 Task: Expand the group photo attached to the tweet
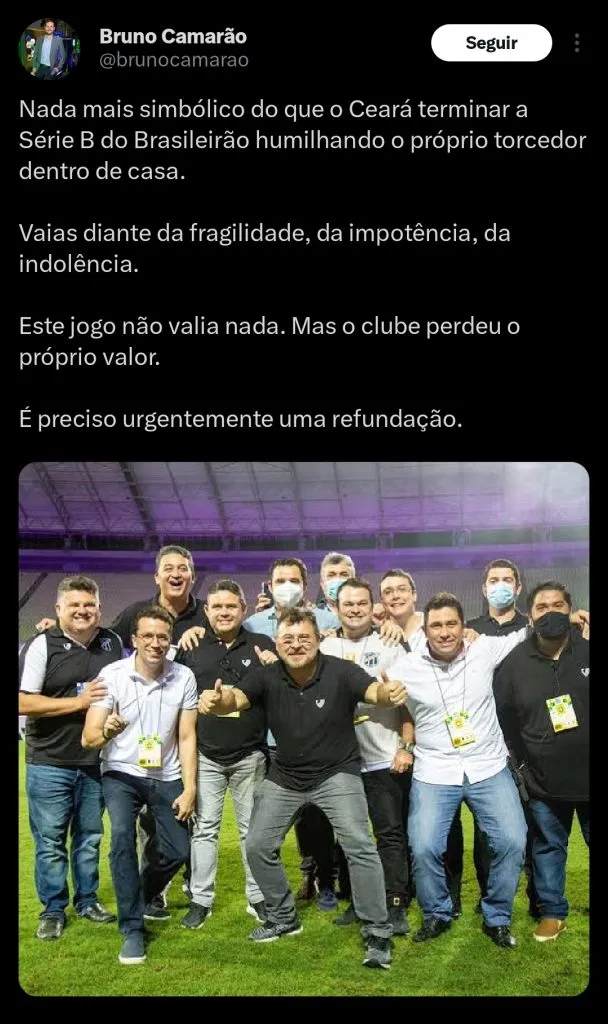click(304, 728)
